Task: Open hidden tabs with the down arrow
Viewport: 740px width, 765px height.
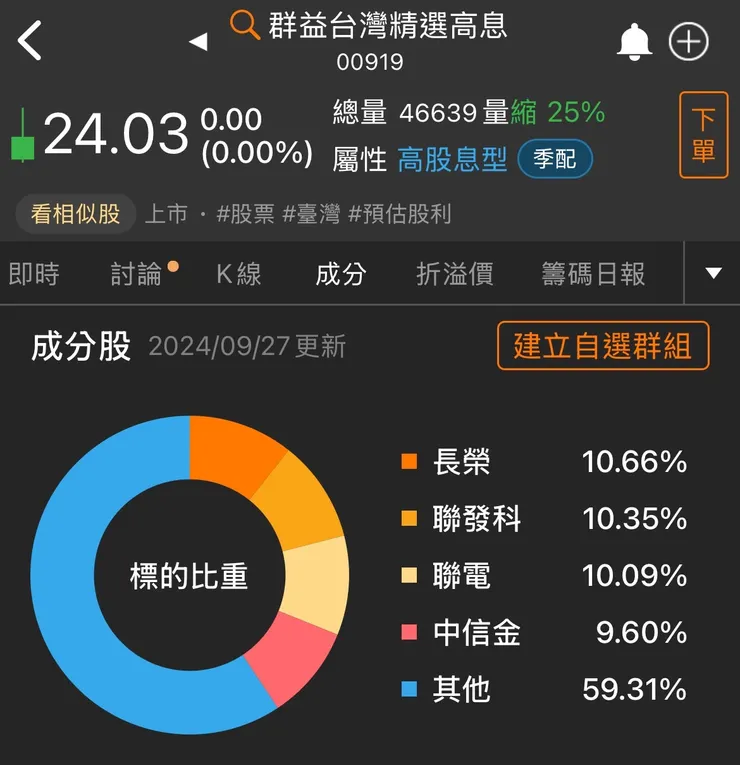Action: click(x=712, y=273)
